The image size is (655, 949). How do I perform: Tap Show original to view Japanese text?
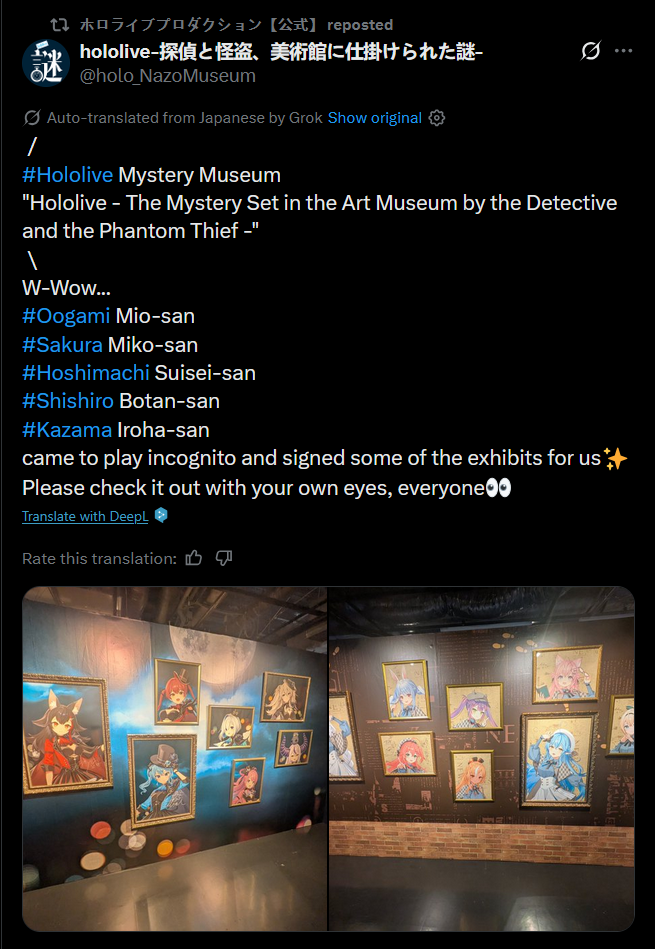[x=375, y=117]
